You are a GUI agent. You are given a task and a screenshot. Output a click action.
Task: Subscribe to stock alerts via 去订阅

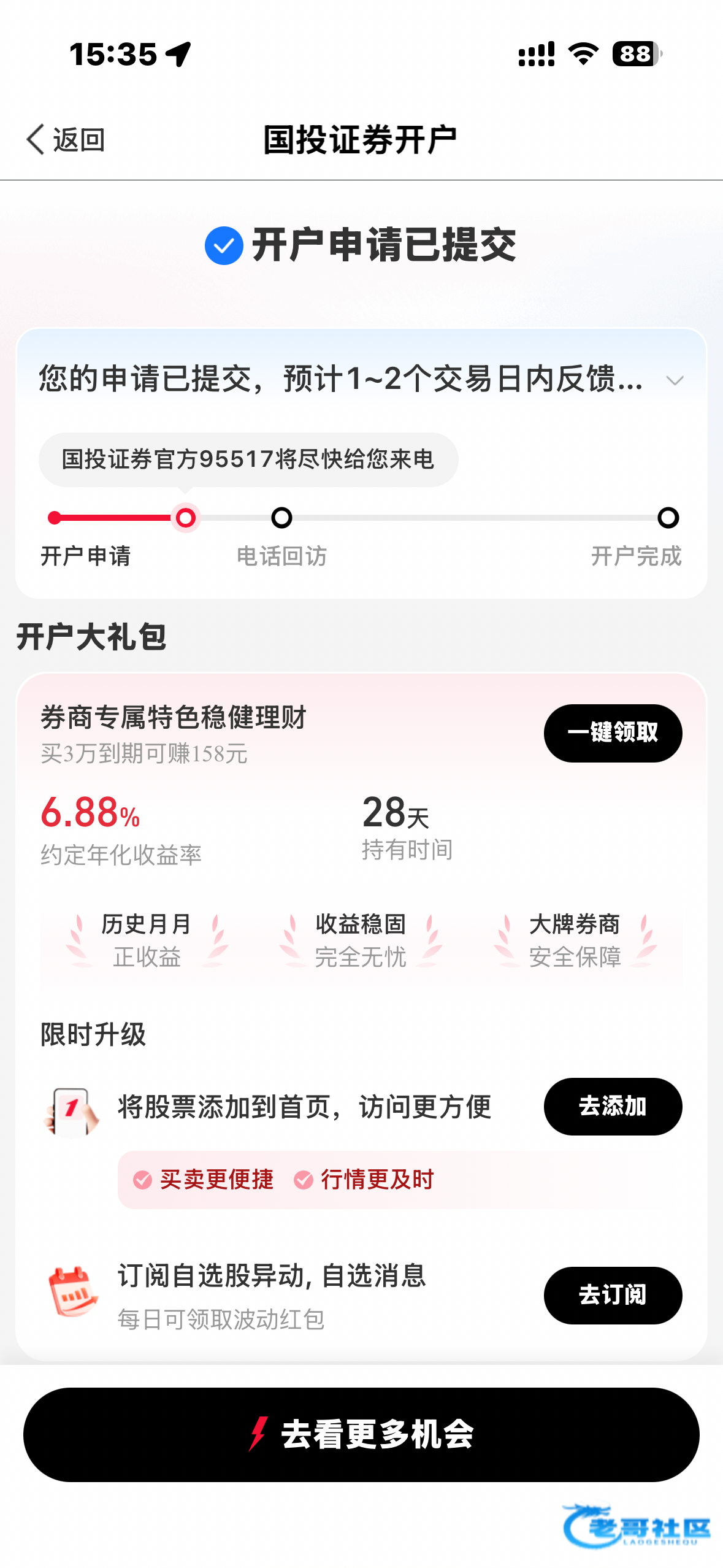612,1295
